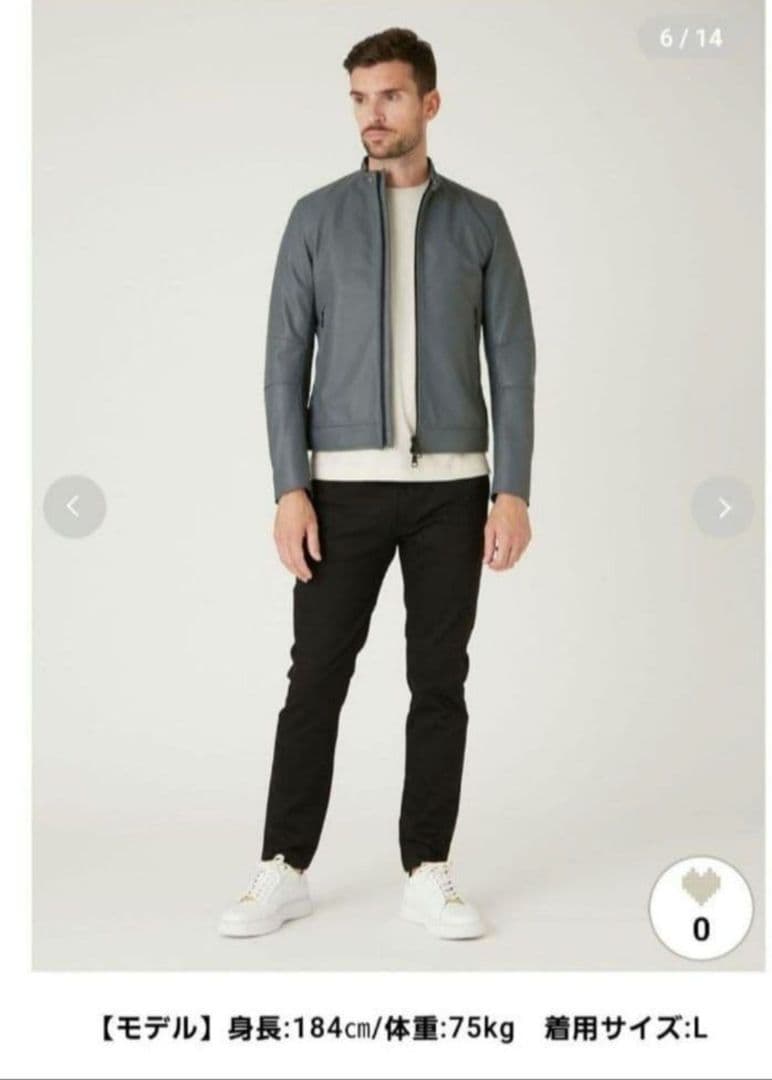Go to the previous product photo

[74, 507]
